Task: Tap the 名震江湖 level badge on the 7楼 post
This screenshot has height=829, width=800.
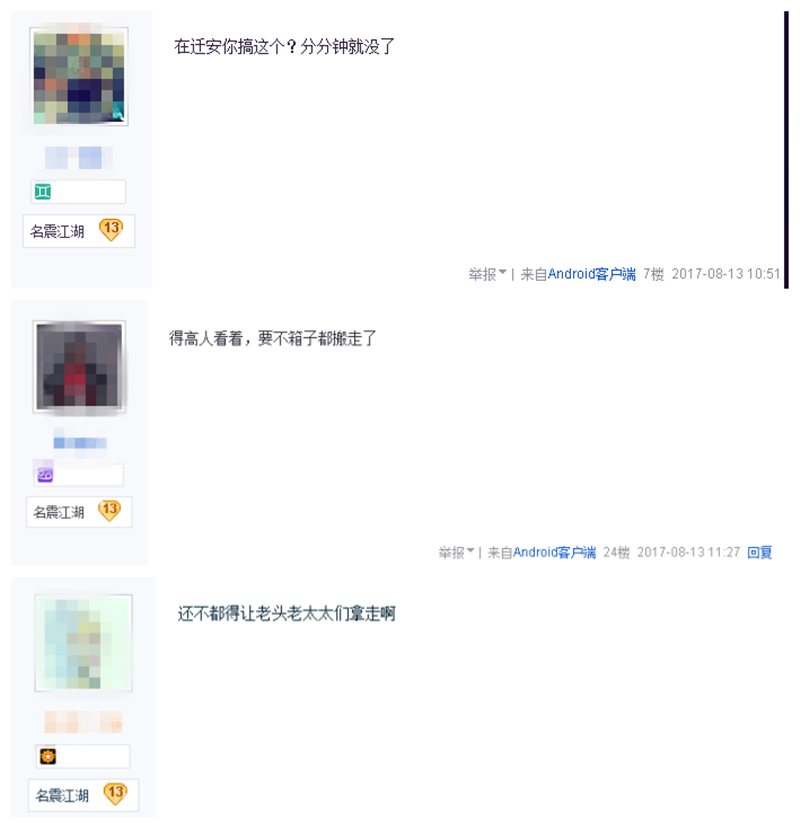Action: click(79, 231)
